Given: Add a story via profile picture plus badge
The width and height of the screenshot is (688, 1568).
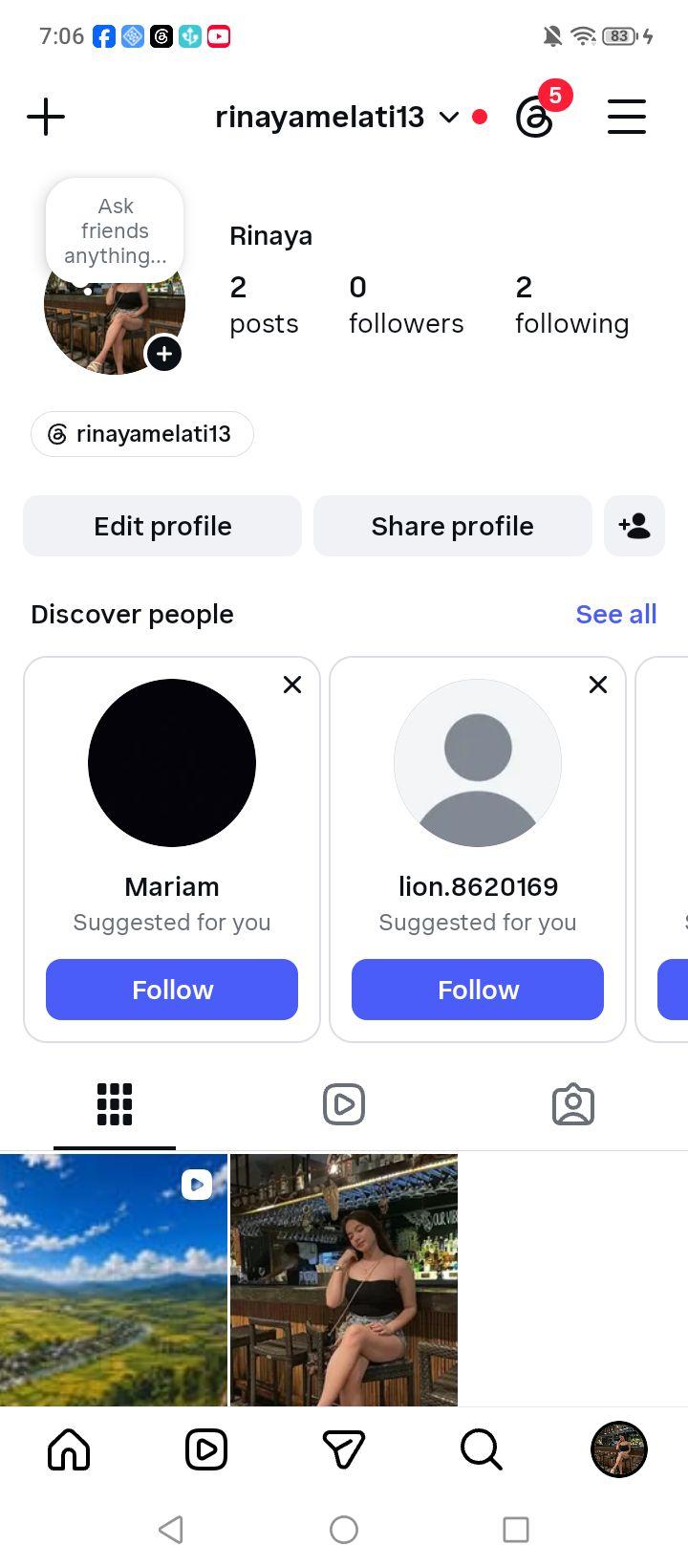Looking at the screenshot, I should pos(164,354).
